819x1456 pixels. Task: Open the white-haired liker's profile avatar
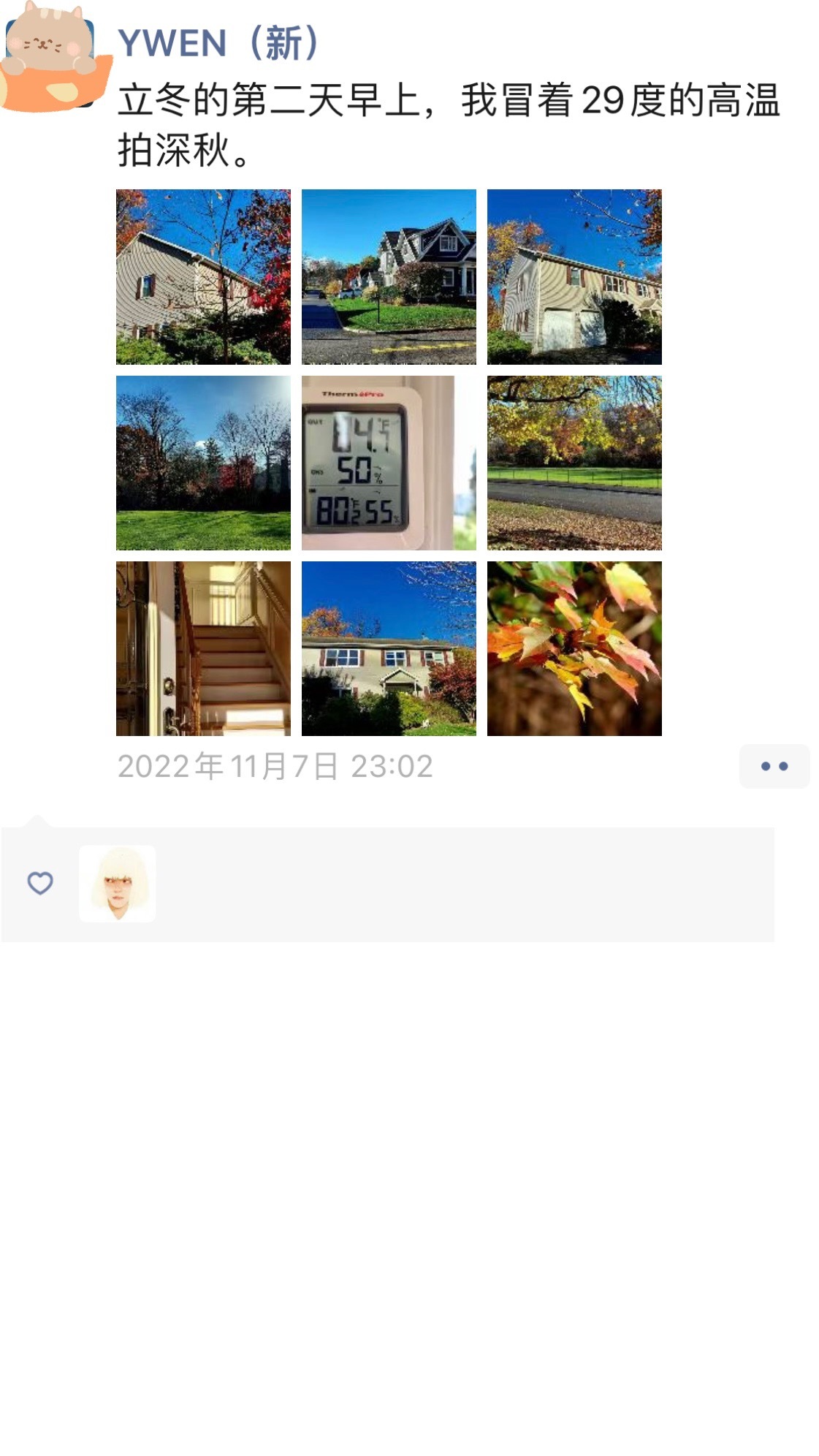coord(117,883)
